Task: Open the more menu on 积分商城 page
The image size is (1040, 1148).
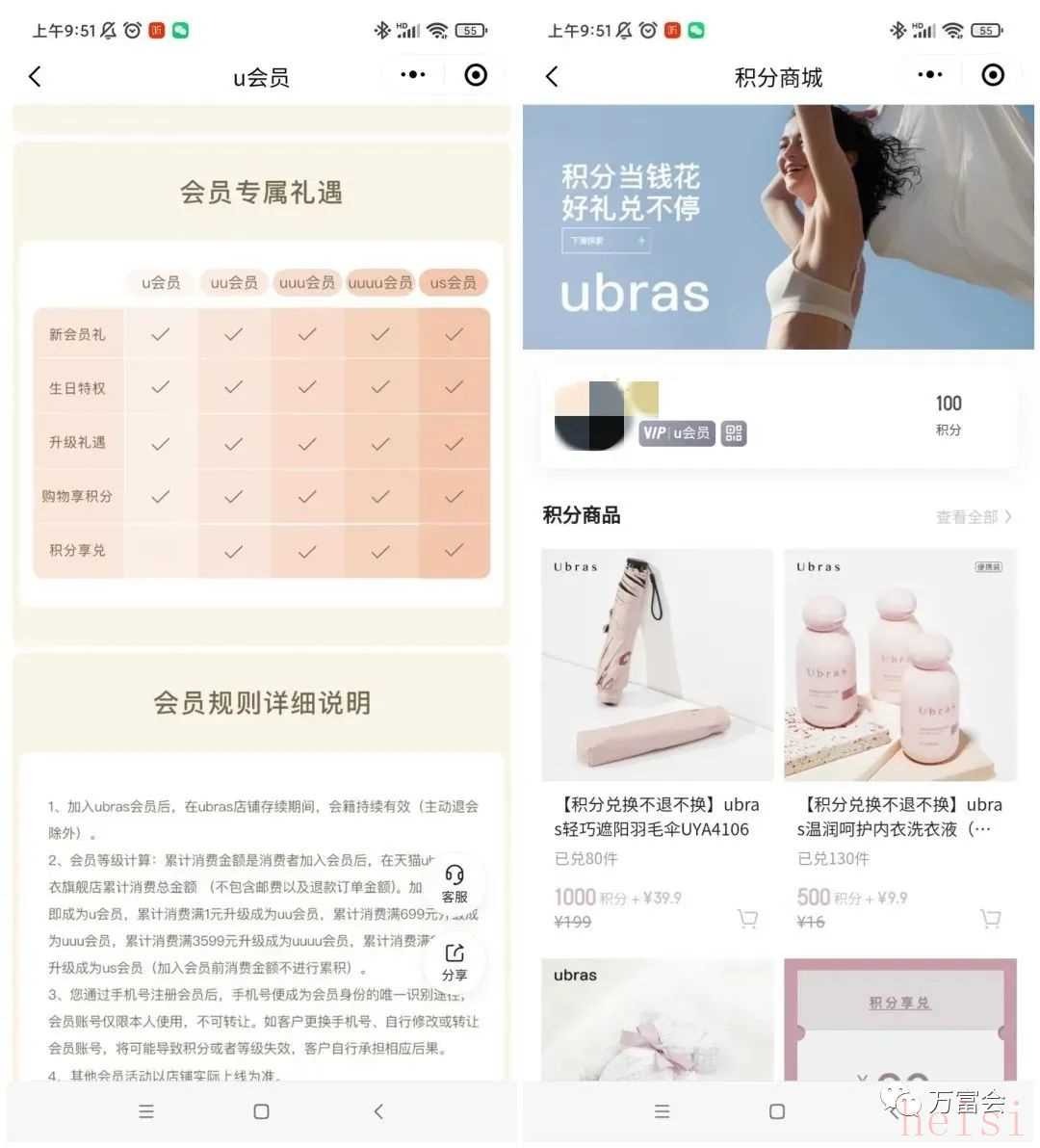Action: [x=929, y=75]
